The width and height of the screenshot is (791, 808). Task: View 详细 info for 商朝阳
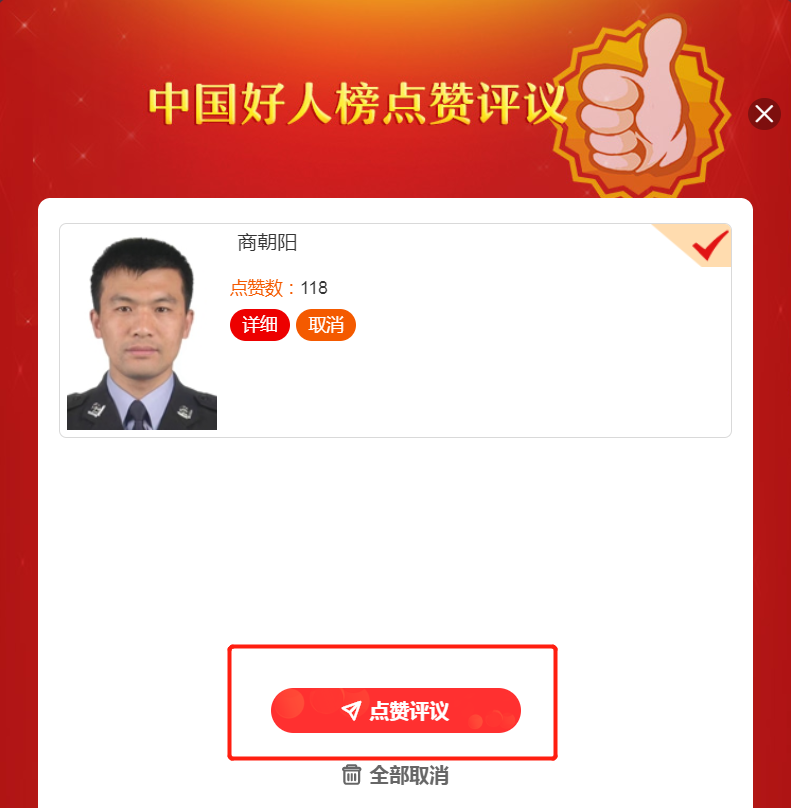[260, 325]
